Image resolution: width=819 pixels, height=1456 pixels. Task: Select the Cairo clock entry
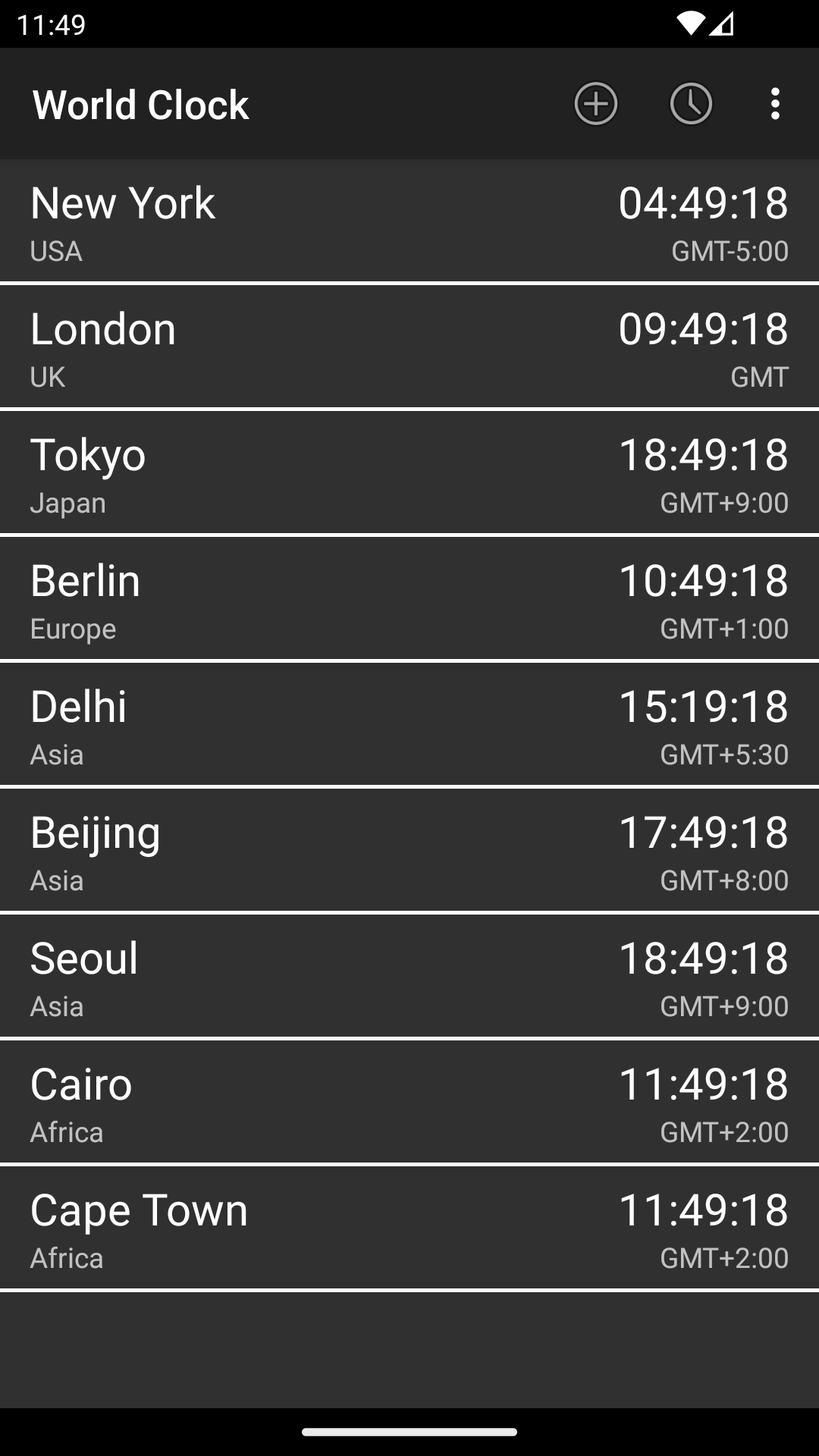tap(409, 1101)
